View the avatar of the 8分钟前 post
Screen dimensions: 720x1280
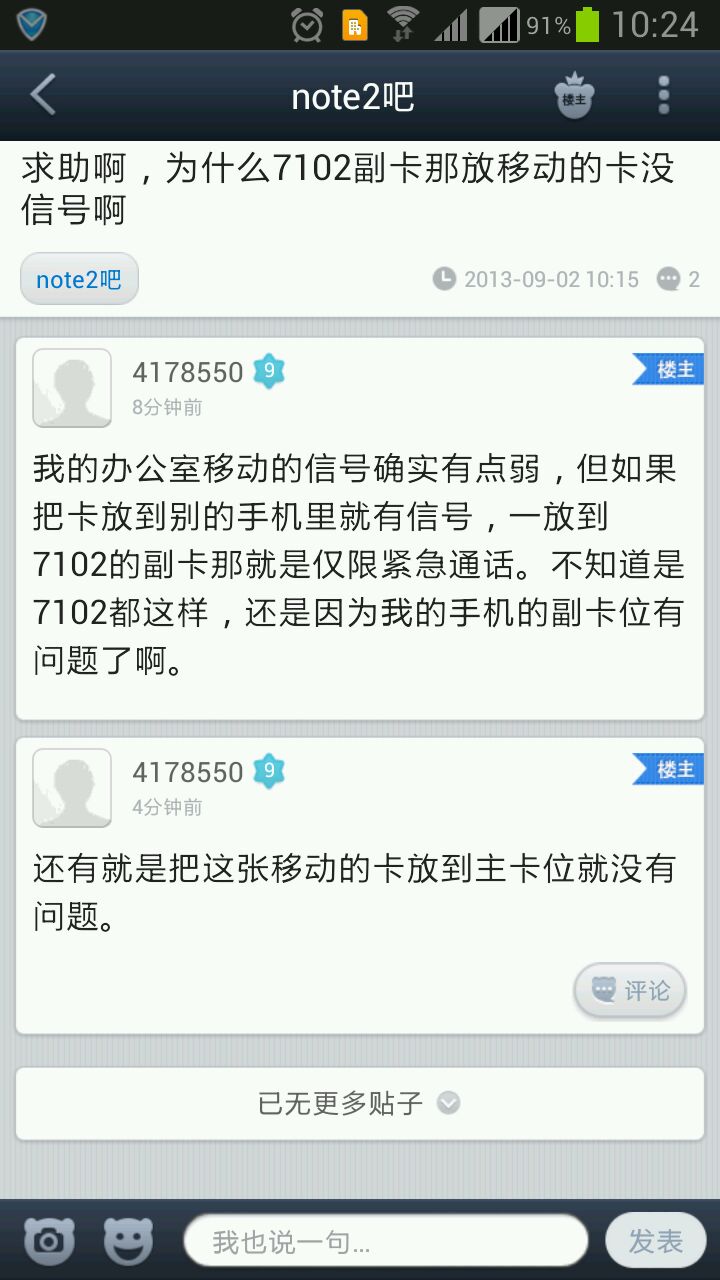tap(72, 388)
